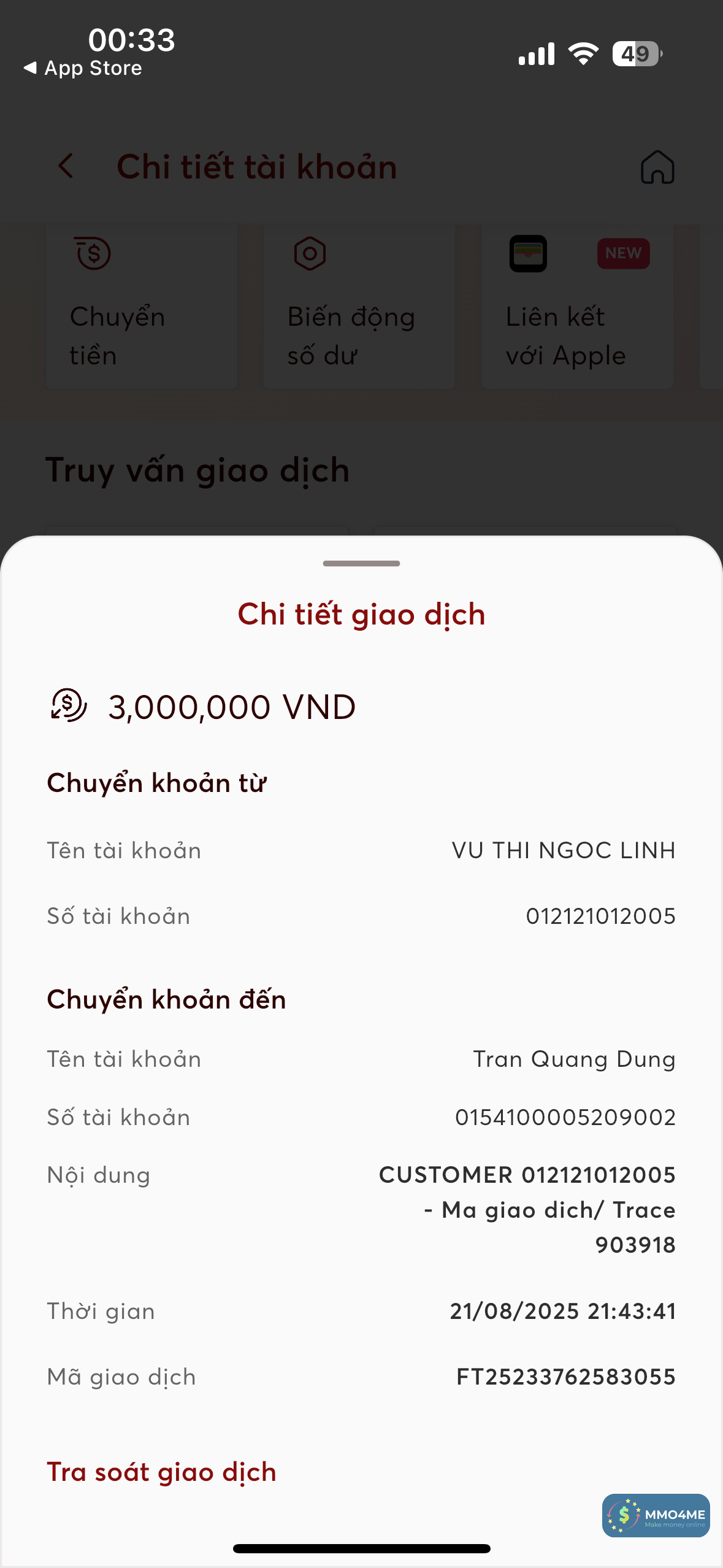The image size is (723, 1568).
Task: Return to App Store via status bar
Action: 83,68
